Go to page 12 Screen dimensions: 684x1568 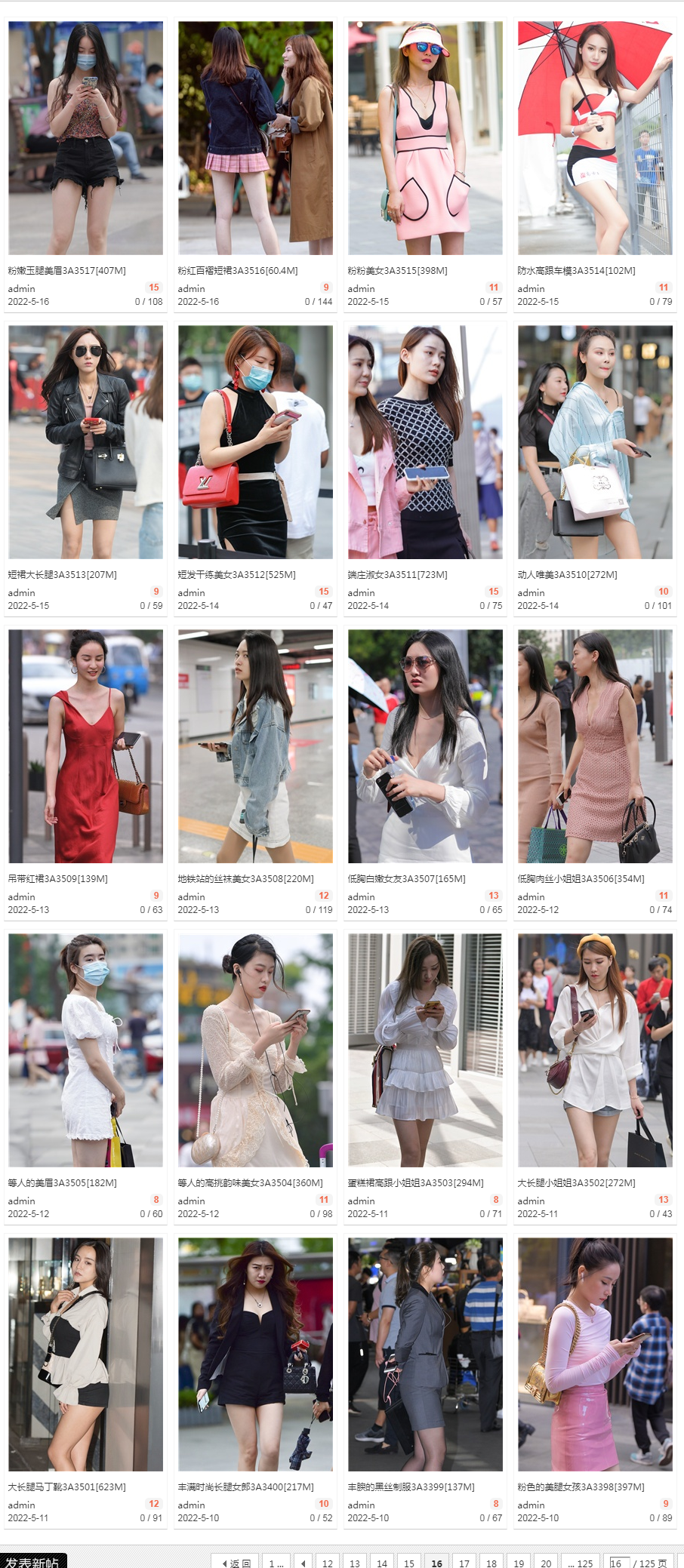[x=327, y=1563]
